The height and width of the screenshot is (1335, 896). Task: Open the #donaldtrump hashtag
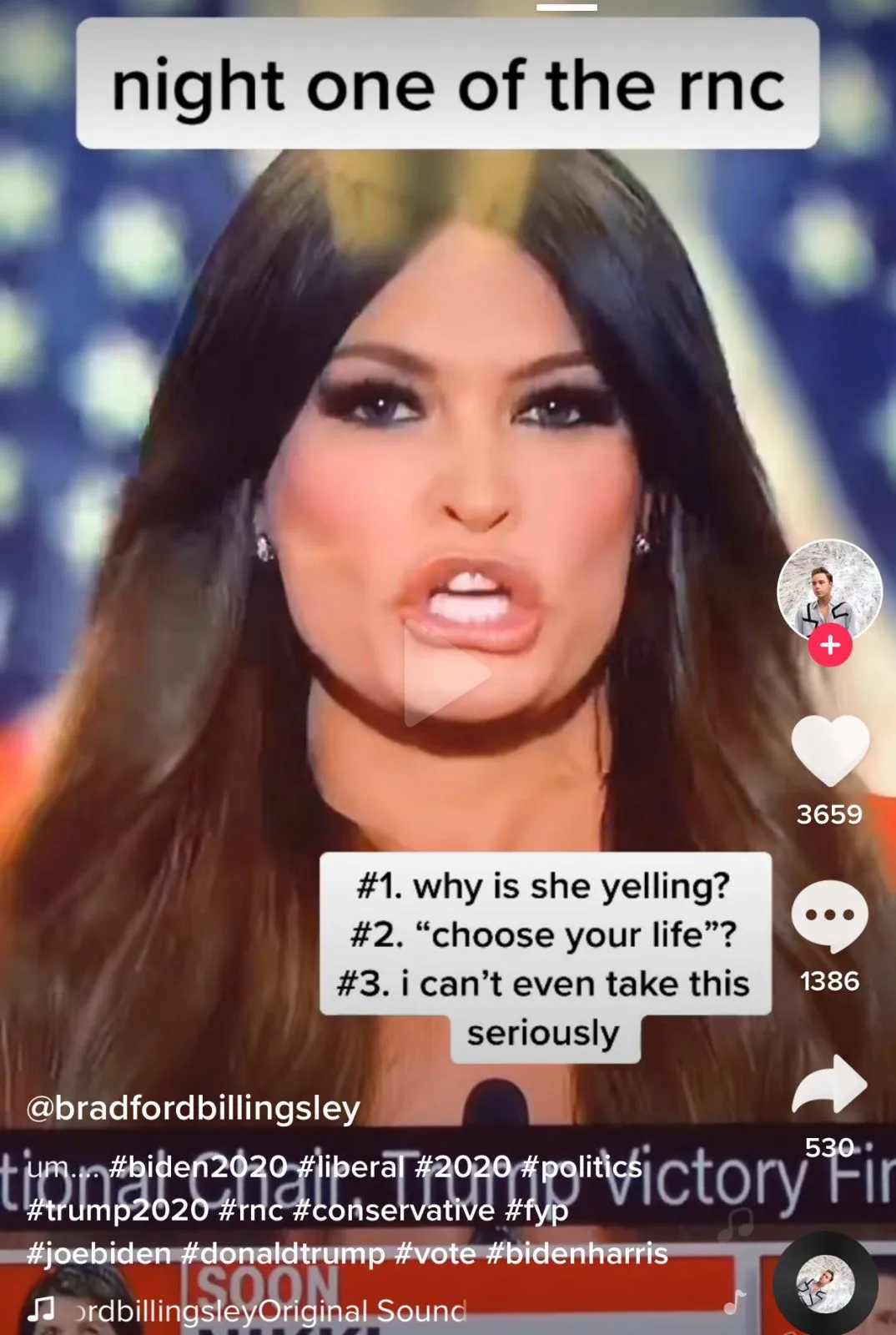(x=282, y=1253)
